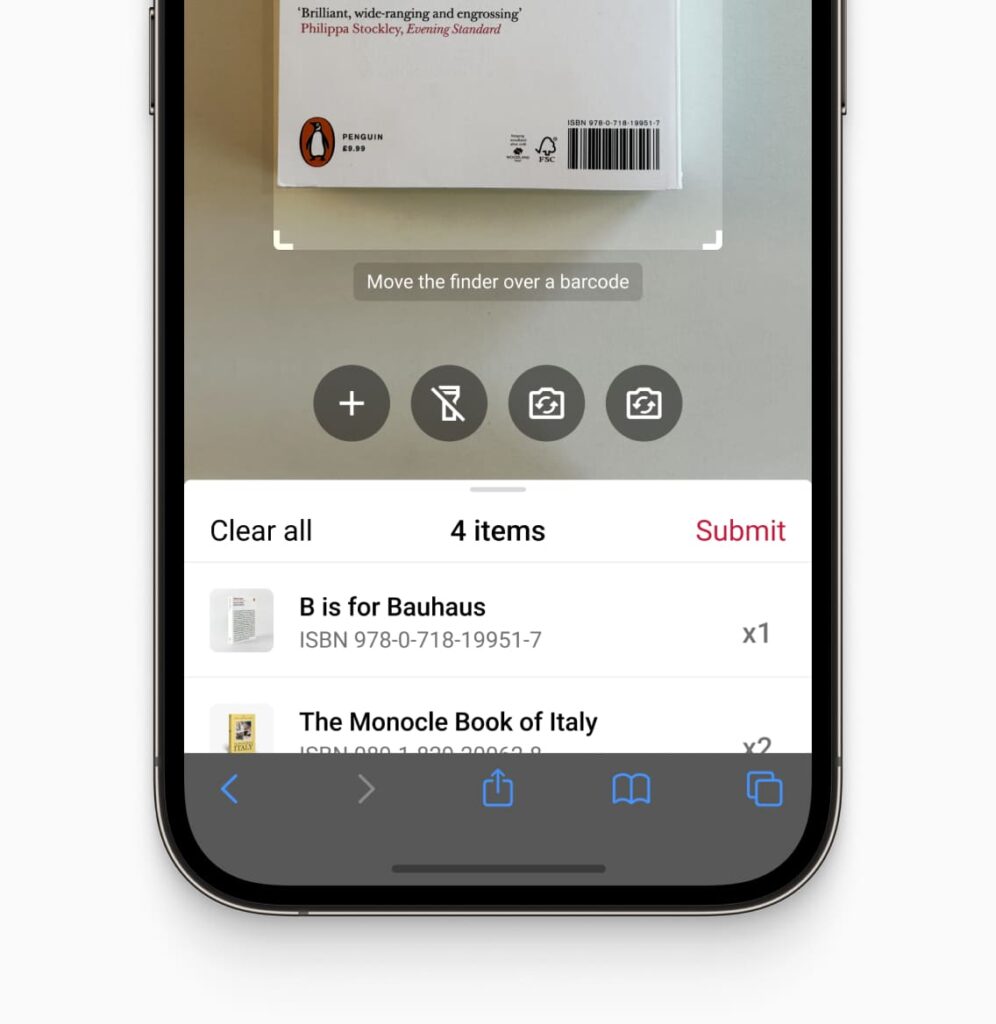996x1024 pixels.
Task: Submit the scanned items list
Action: pos(740,530)
